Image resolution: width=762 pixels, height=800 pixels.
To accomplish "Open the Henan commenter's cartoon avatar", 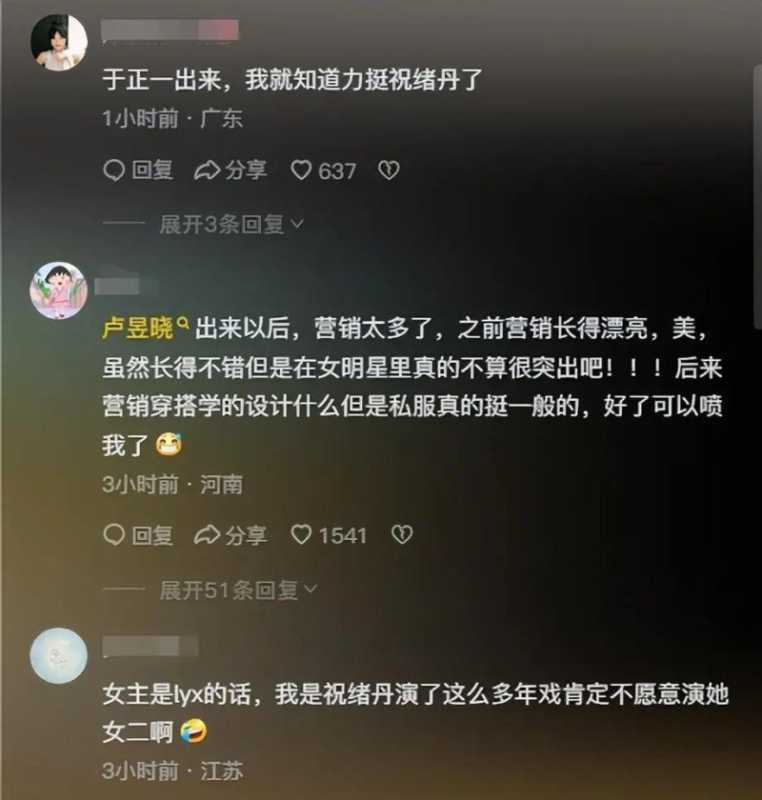I will (x=58, y=289).
